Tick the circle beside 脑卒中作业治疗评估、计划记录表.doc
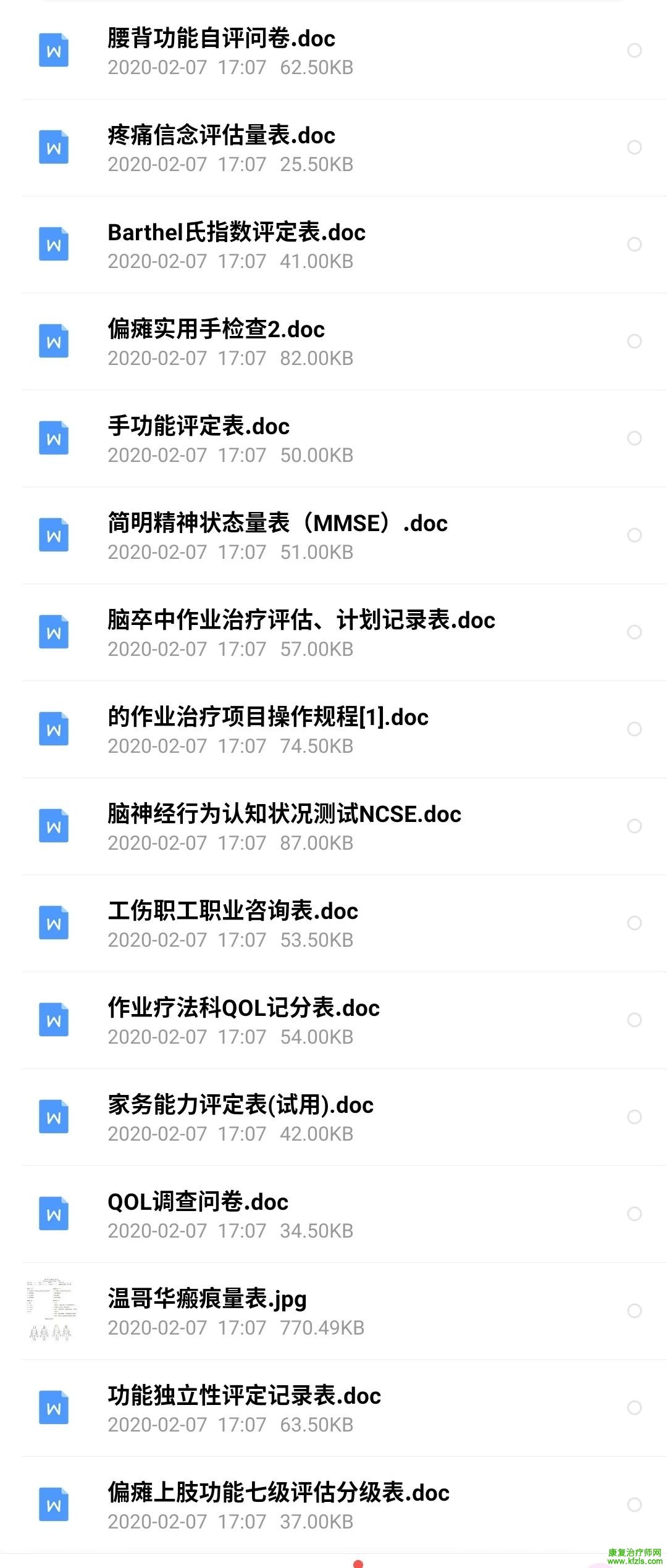 634,632
